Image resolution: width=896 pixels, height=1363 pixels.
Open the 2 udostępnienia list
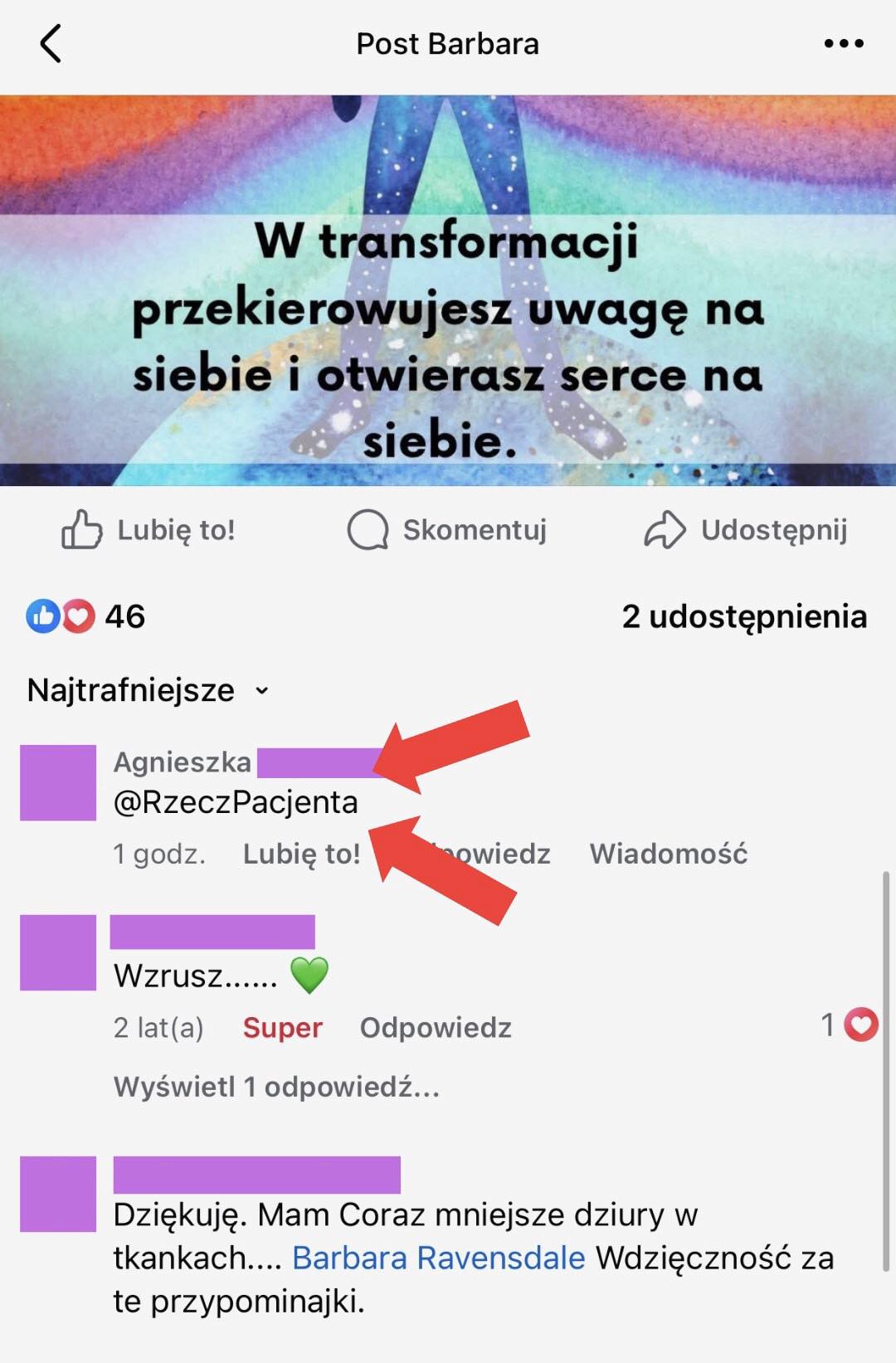click(743, 616)
